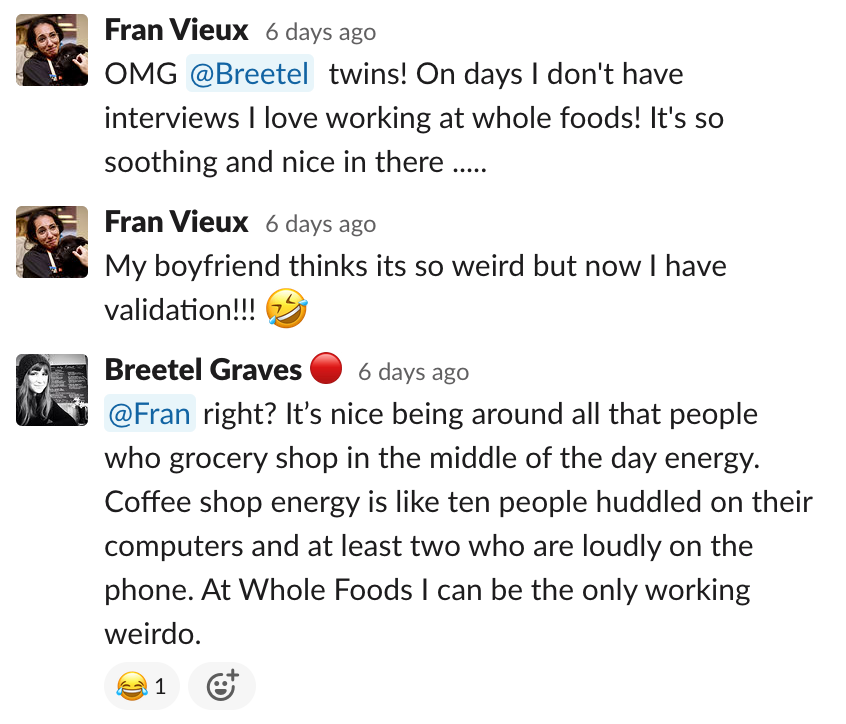Viewport: 846px width, 724px height.
Task: Tap Fran Vieux's avatar on the validation message
Action: point(52,241)
